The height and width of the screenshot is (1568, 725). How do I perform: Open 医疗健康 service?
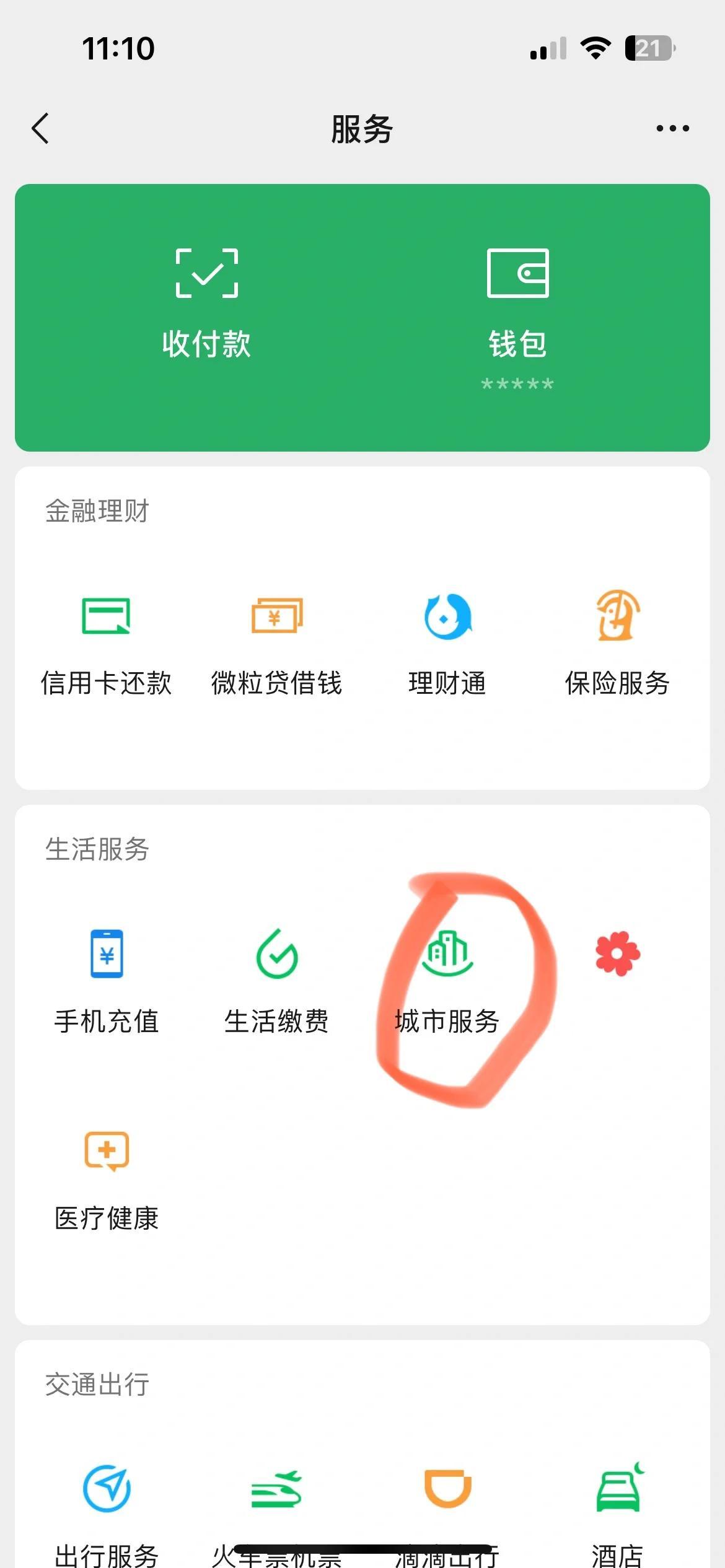click(x=107, y=1180)
